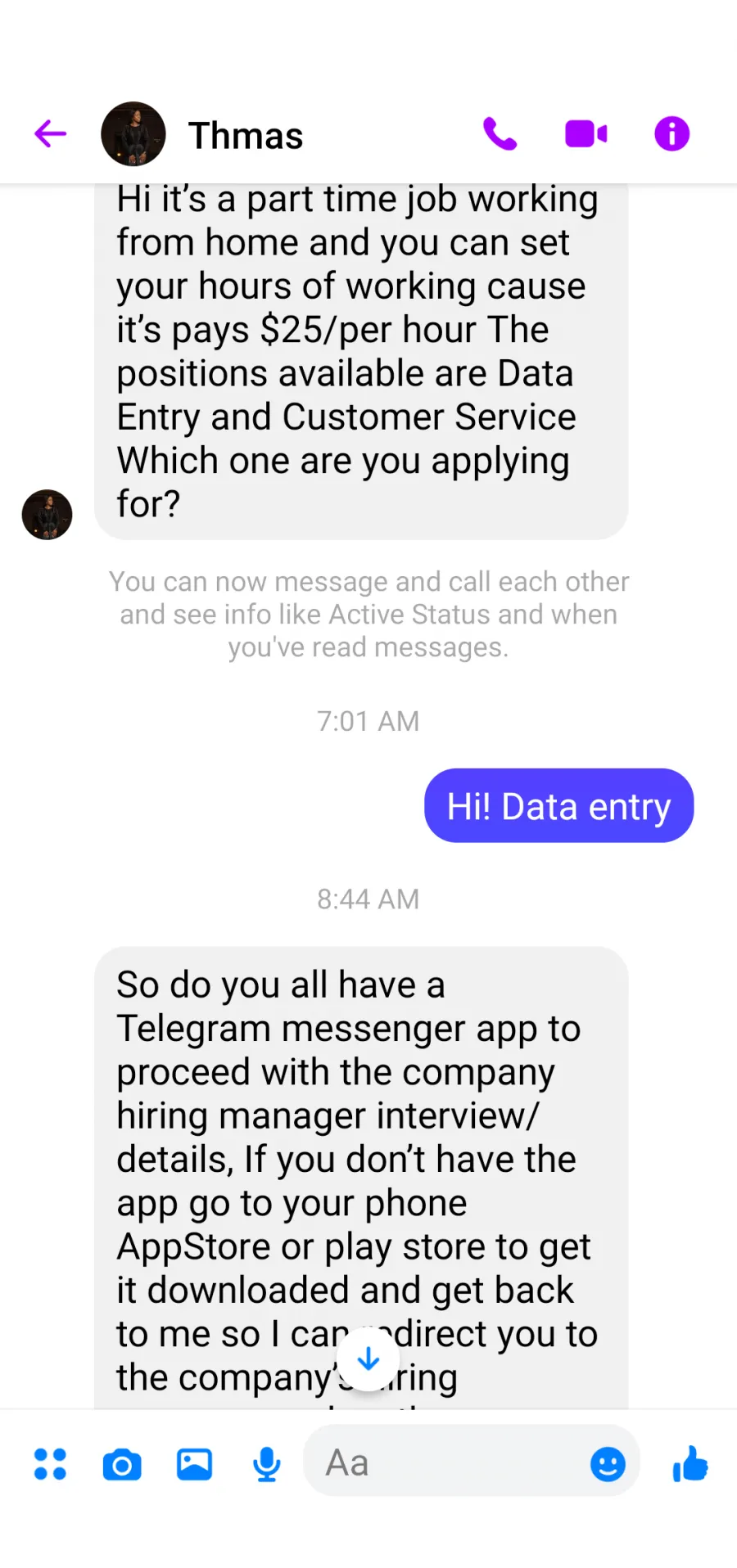Record a voice message with the microphone
Viewport: 737px width, 1568px height.
pyautogui.click(x=267, y=1464)
